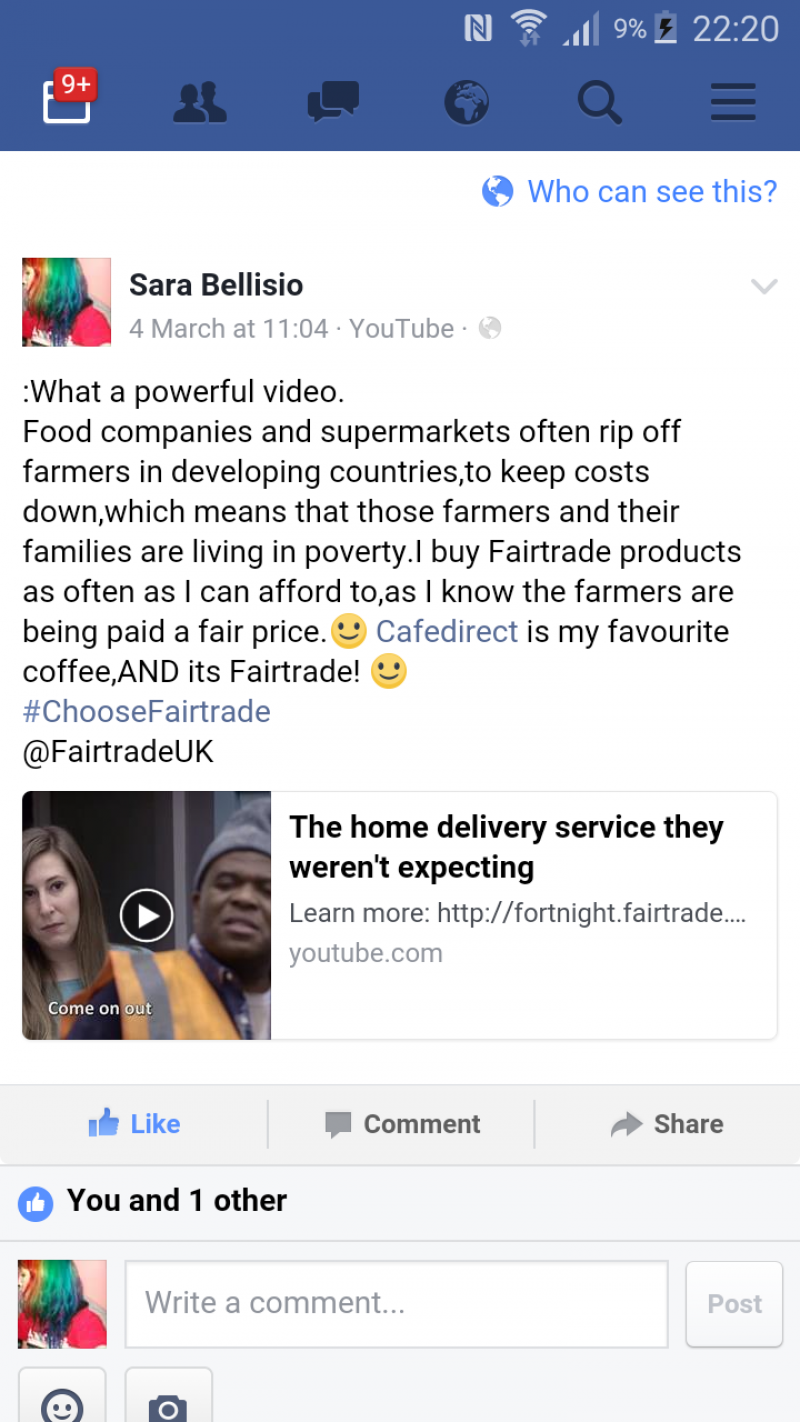The width and height of the screenshot is (800, 1422).
Task: Tap the Post comment button
Action: click(x=734, y=1304)
